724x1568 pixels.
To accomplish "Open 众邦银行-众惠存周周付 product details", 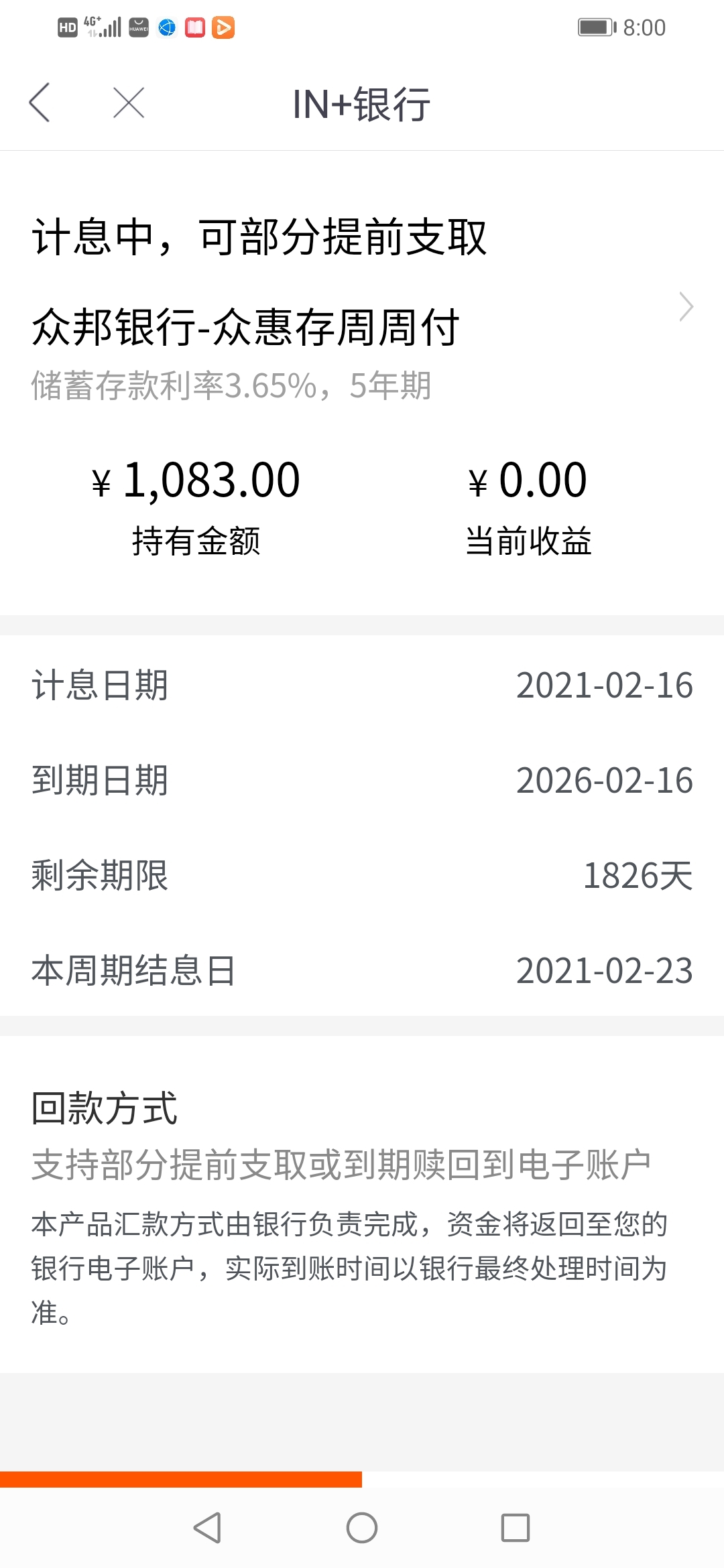I will point(362,327).
